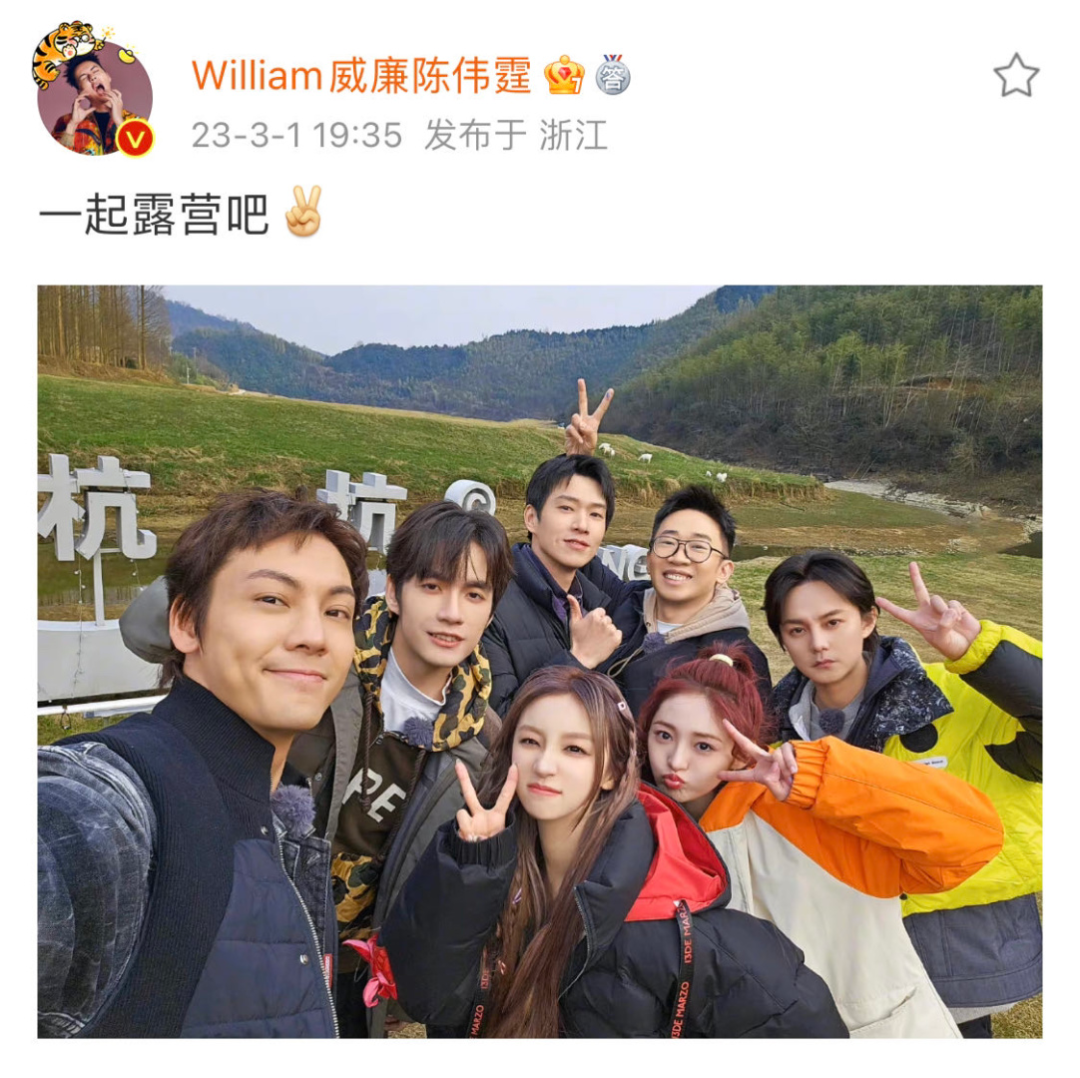Image resolution: width=1080 pixels, height=1078 pixels.
Task: Tap the crown membership badge
Action: [x=565, y=76]
